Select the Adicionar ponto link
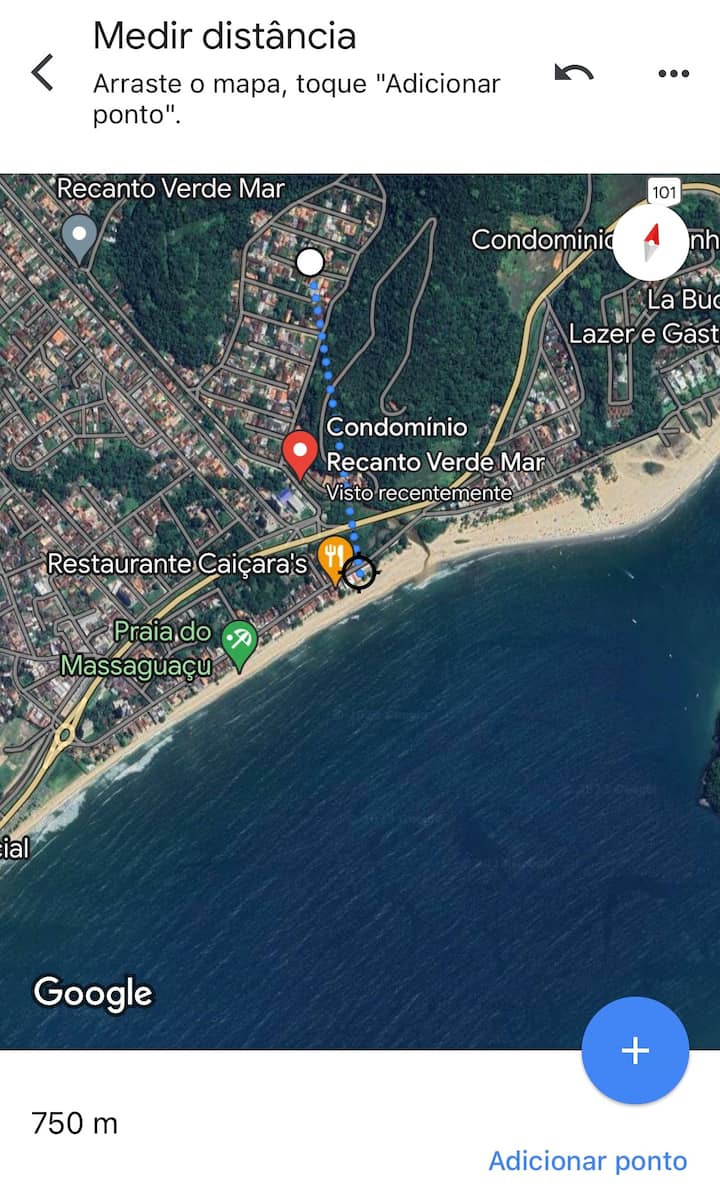 point(587,1161)
